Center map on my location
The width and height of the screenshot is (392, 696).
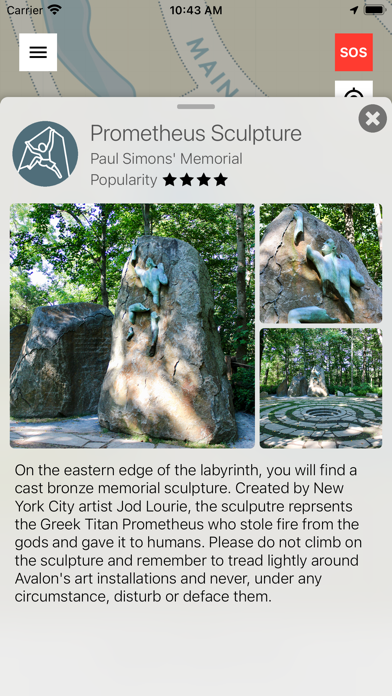pyautogui.click(x=354, y=89)
